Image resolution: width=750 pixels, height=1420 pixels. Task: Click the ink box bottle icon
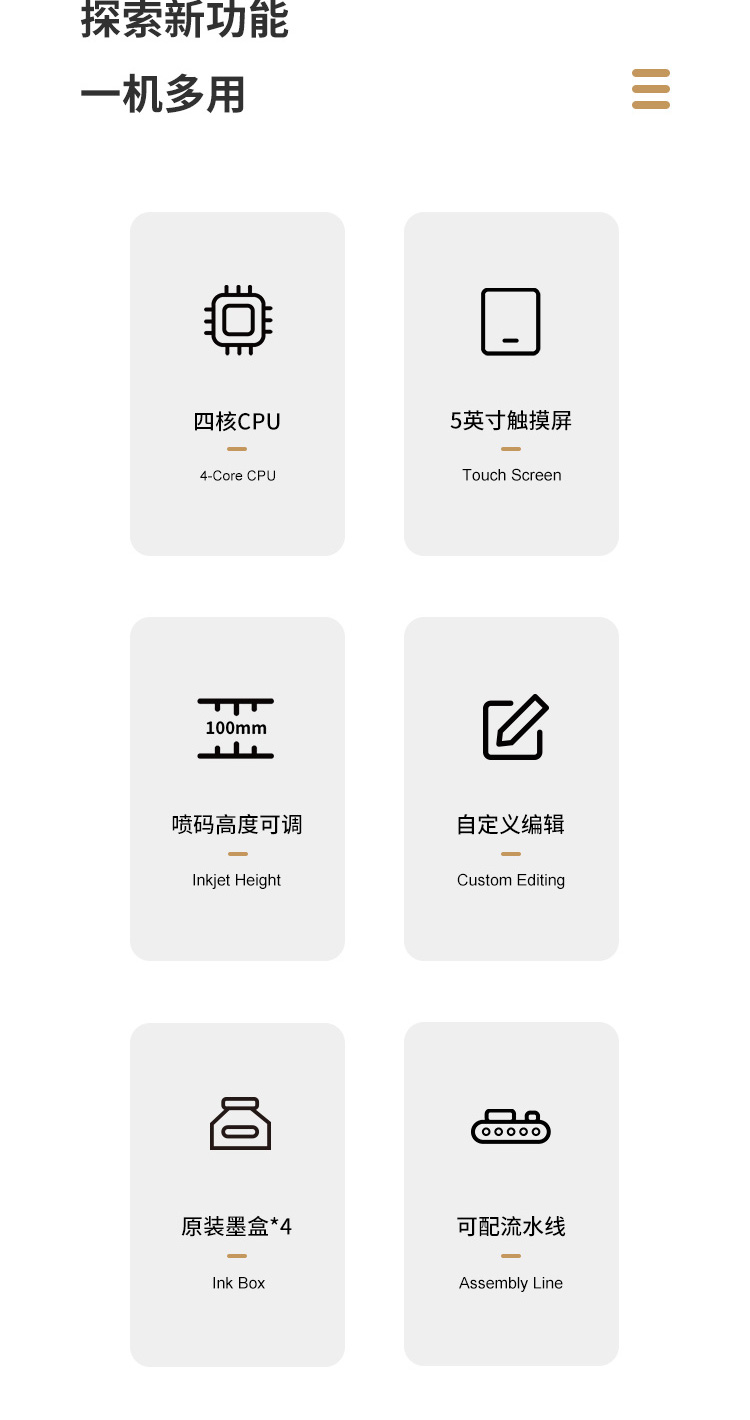238,1124
